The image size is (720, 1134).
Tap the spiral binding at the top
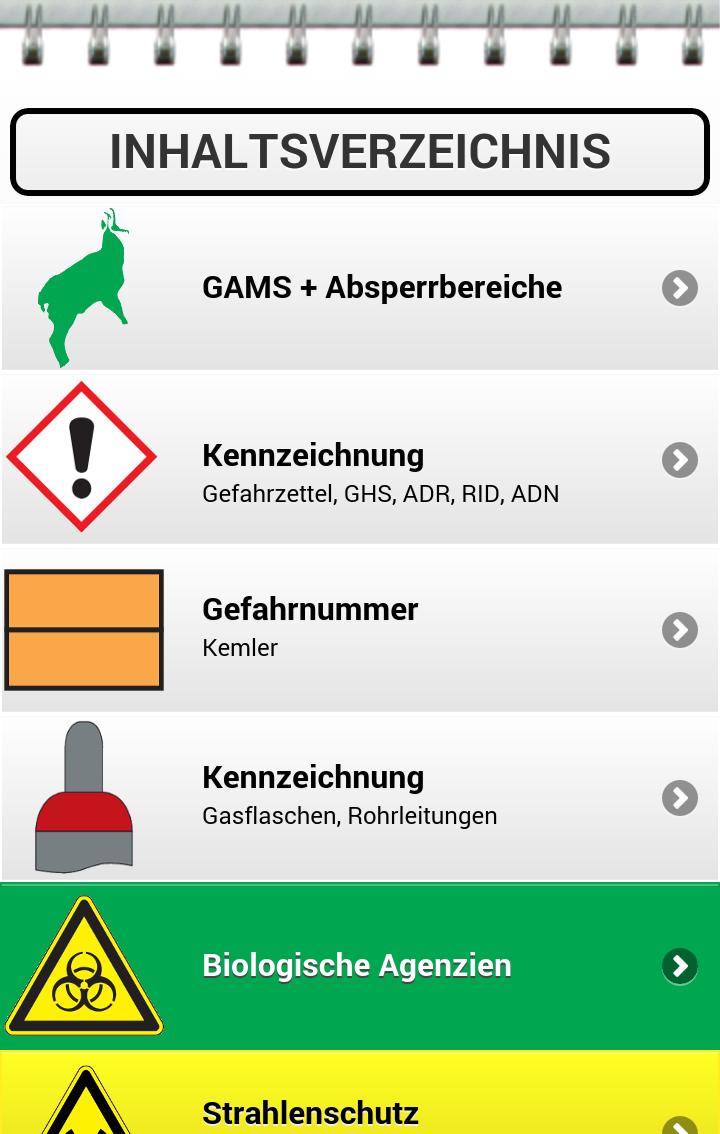point(360,35)
